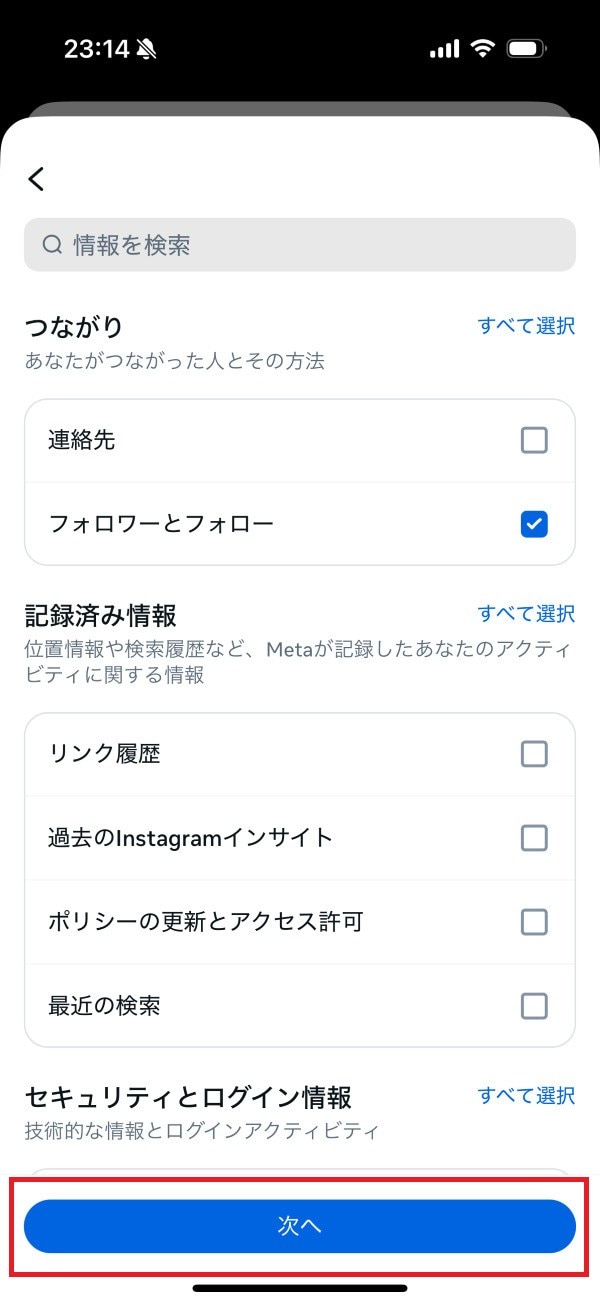Viewport: 600px width, 1304px height.
Task: Check 過去のInstagramインサイト checkbox
Action: click(534, 838)
